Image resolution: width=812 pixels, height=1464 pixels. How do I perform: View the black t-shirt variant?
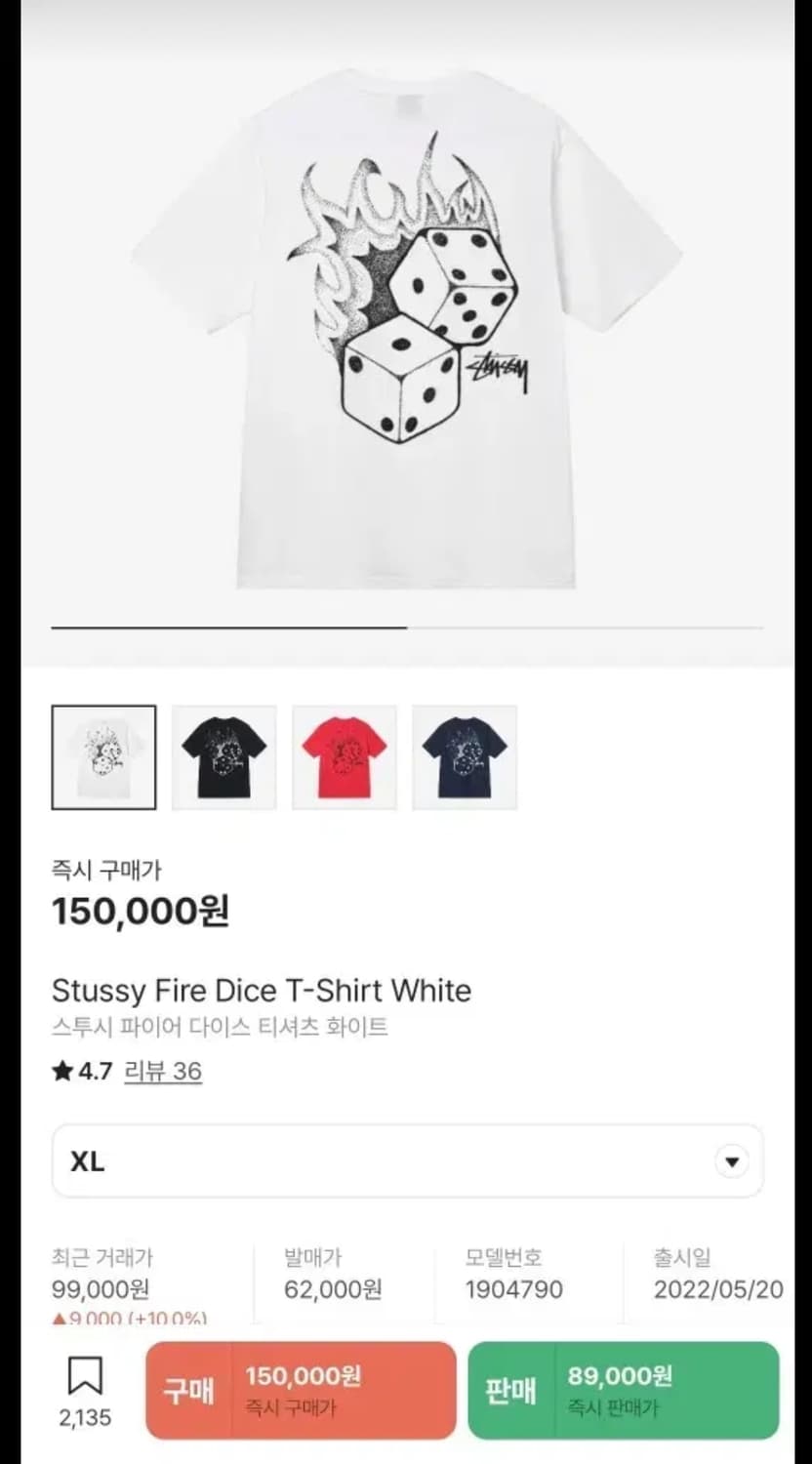224,757
